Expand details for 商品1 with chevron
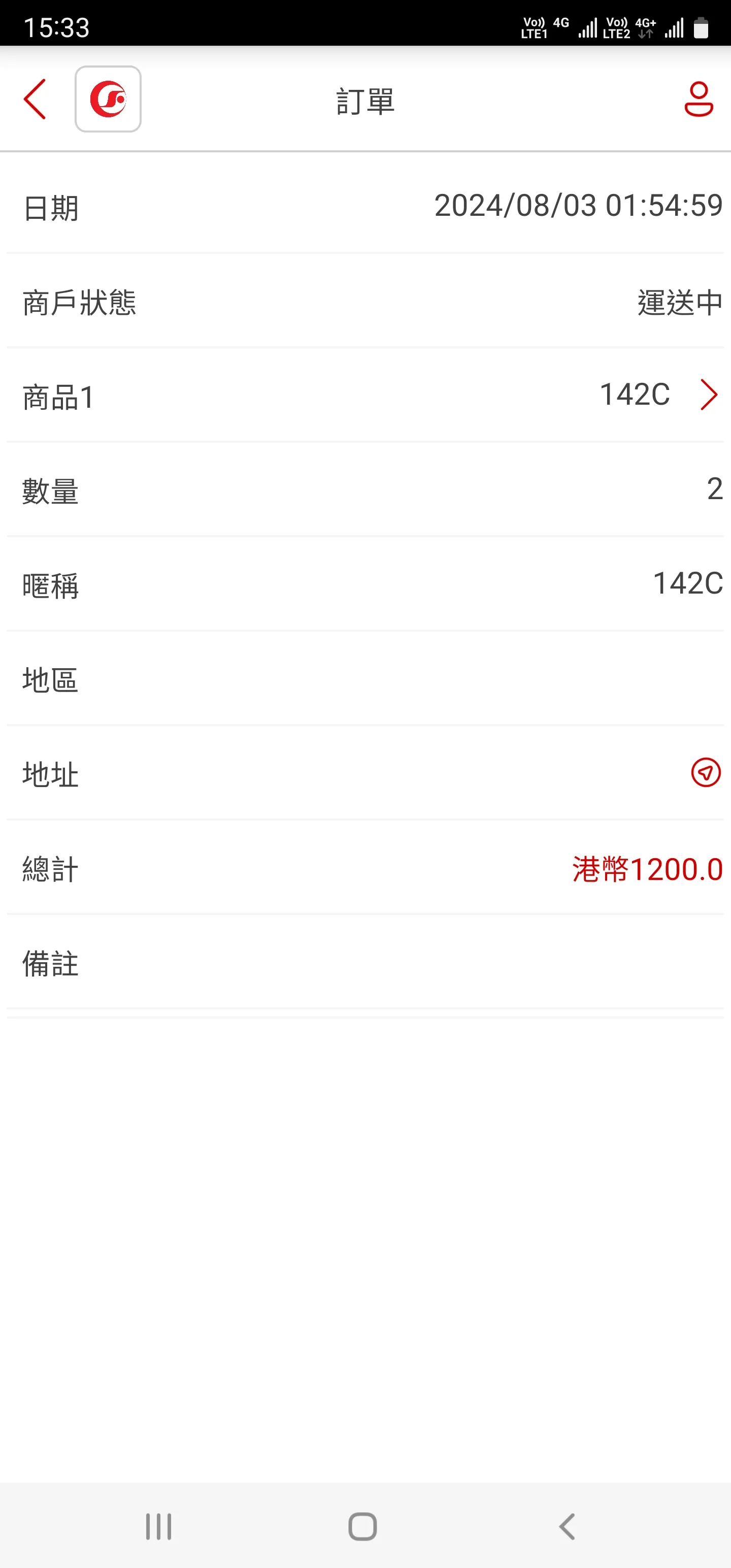This screenshot has height=1568, width=731. tap(707, 396)
